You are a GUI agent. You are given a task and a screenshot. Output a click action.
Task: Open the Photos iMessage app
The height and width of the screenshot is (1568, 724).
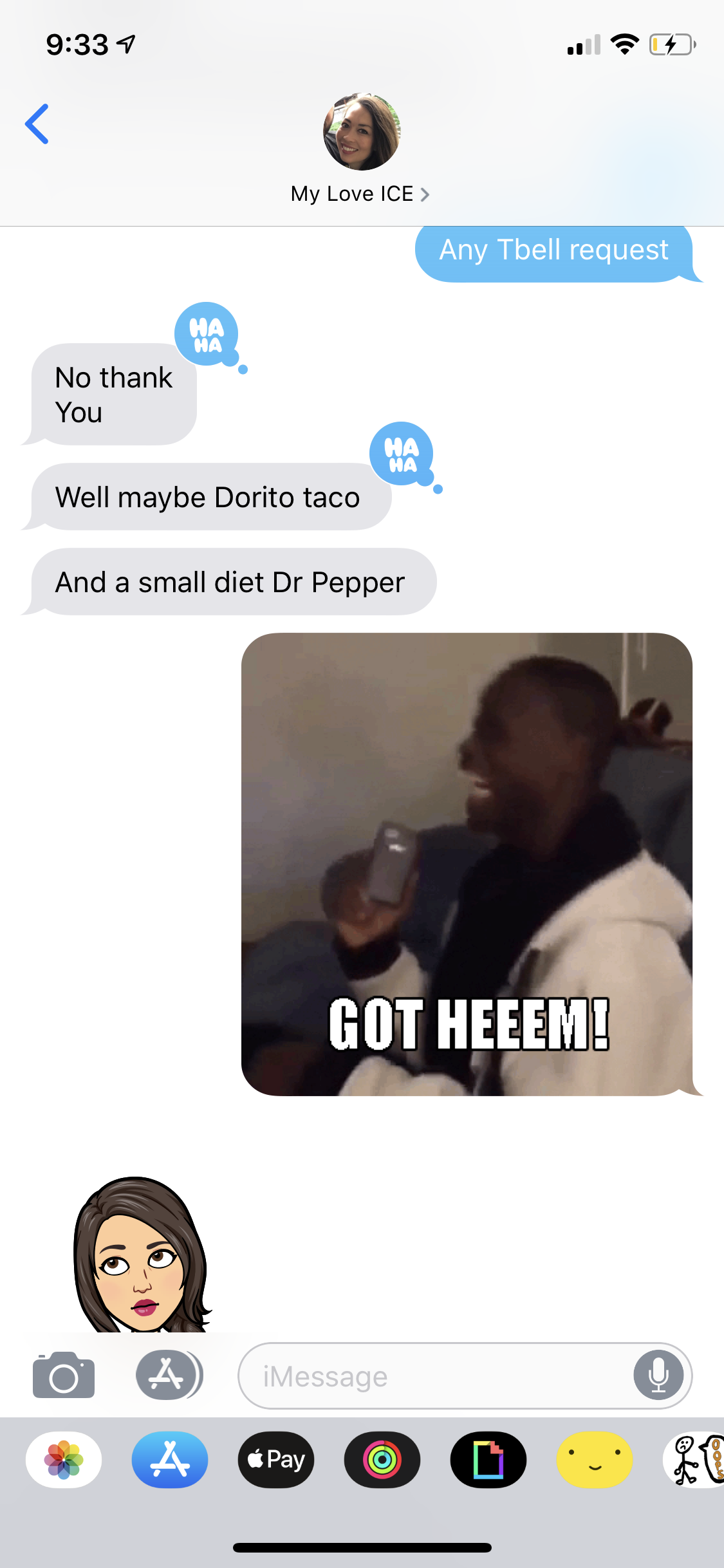64,1460
